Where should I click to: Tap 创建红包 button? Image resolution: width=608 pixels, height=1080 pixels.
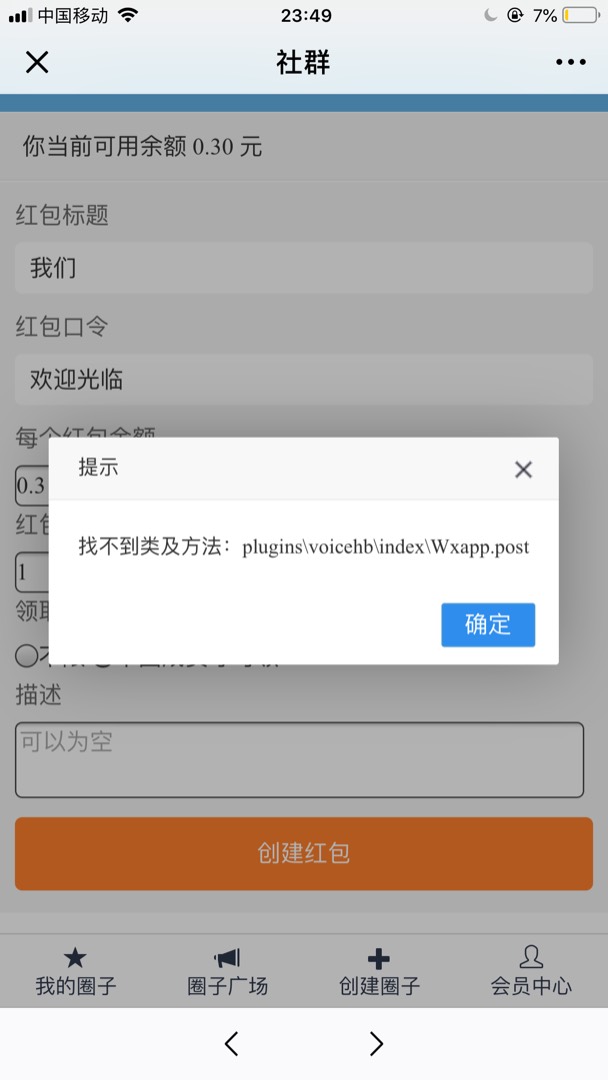click(303, 853)
